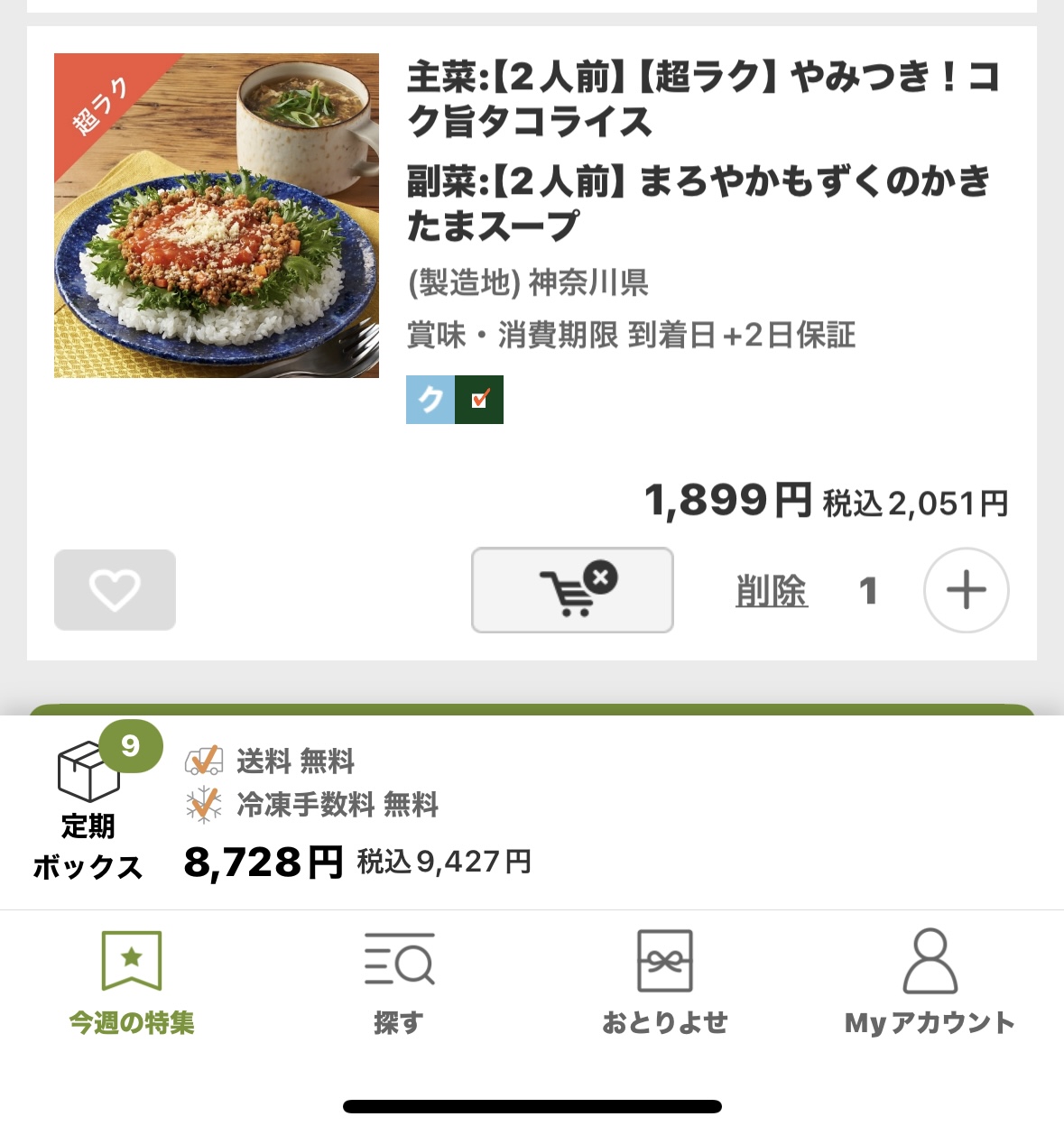1064x1135 pixels.
Task: View the タコライス product photo
Action: 217,216
